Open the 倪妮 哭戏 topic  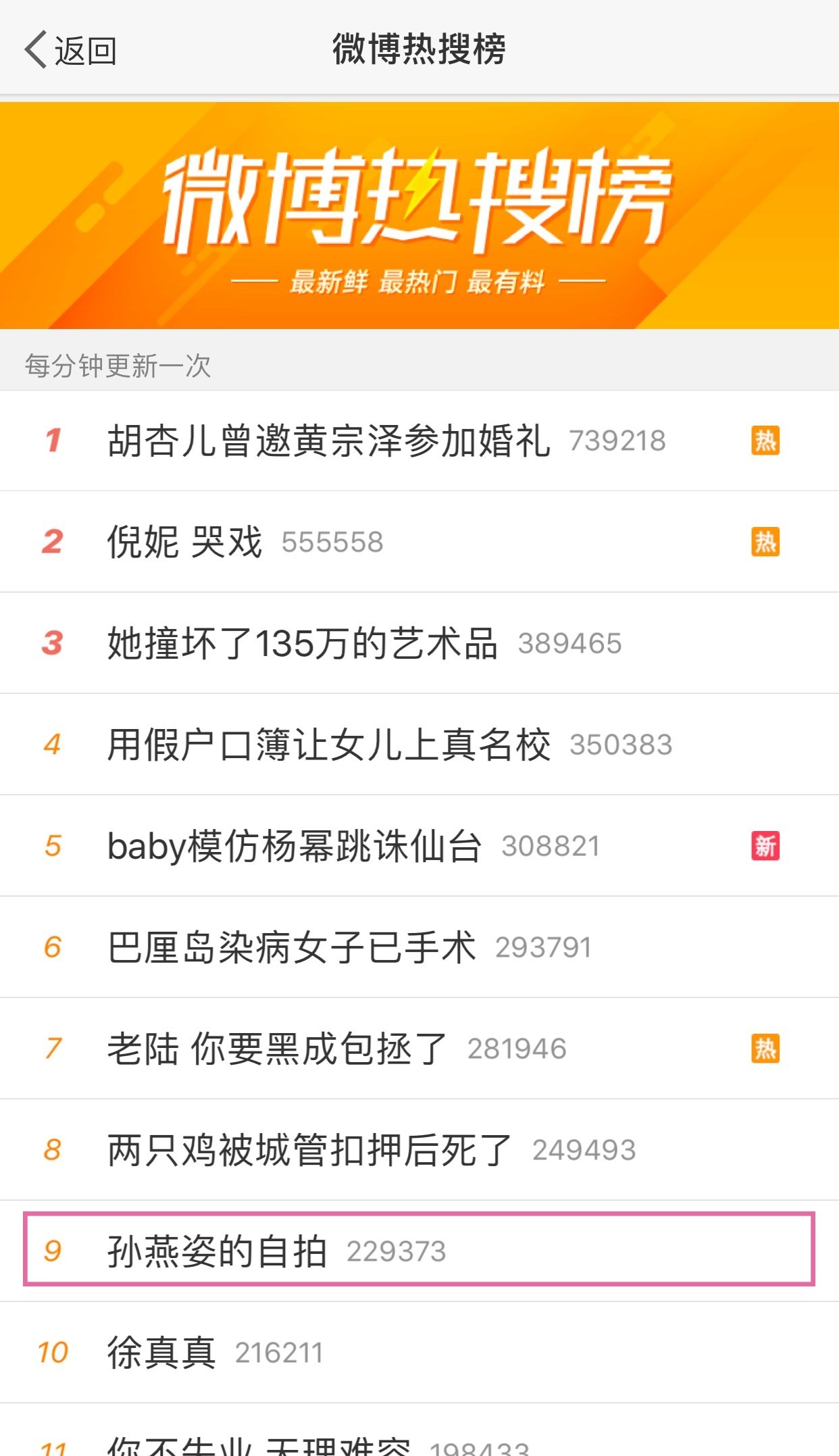pos(419,542)
